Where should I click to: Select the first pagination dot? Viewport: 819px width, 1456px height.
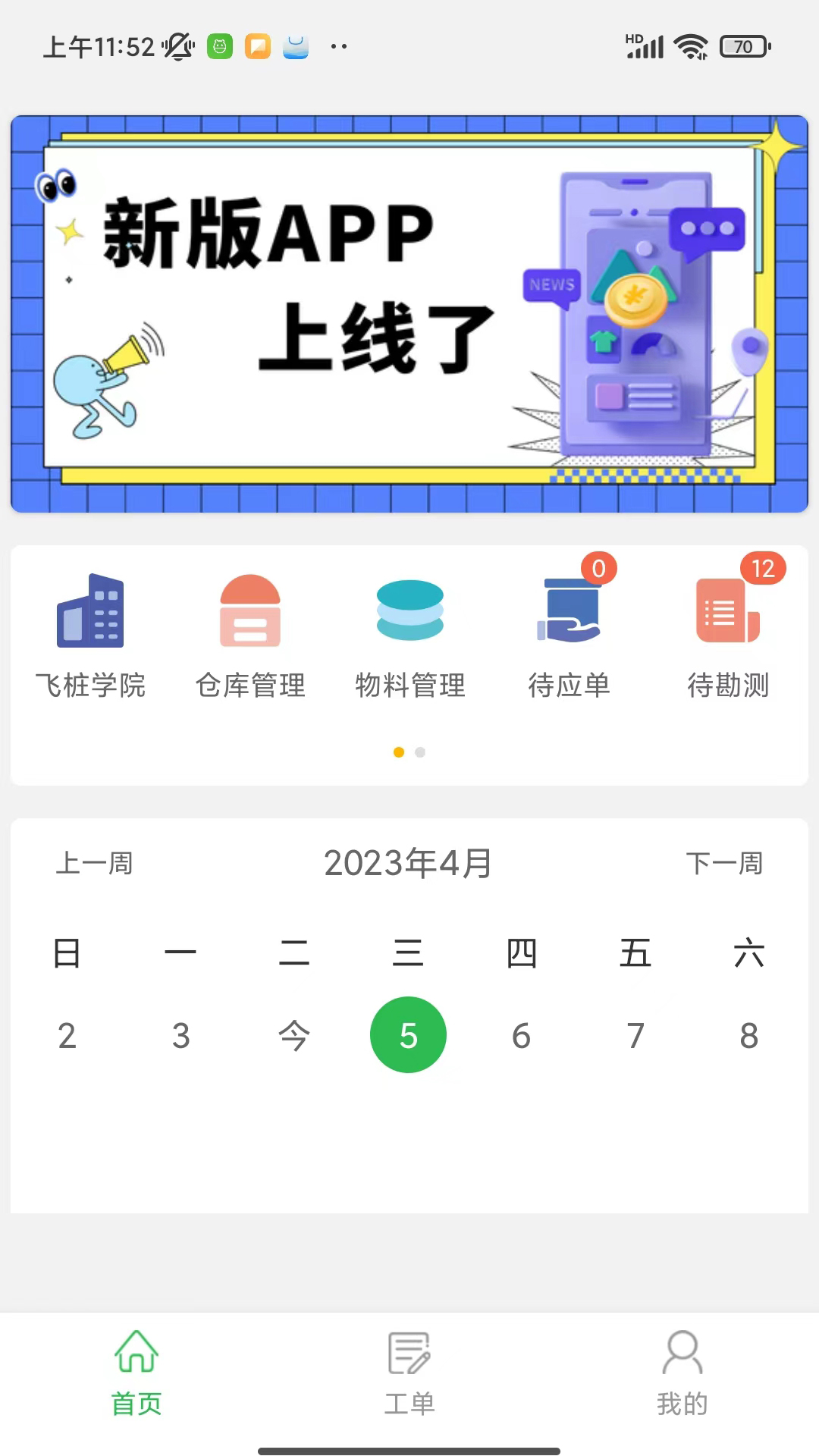(397, 752)
